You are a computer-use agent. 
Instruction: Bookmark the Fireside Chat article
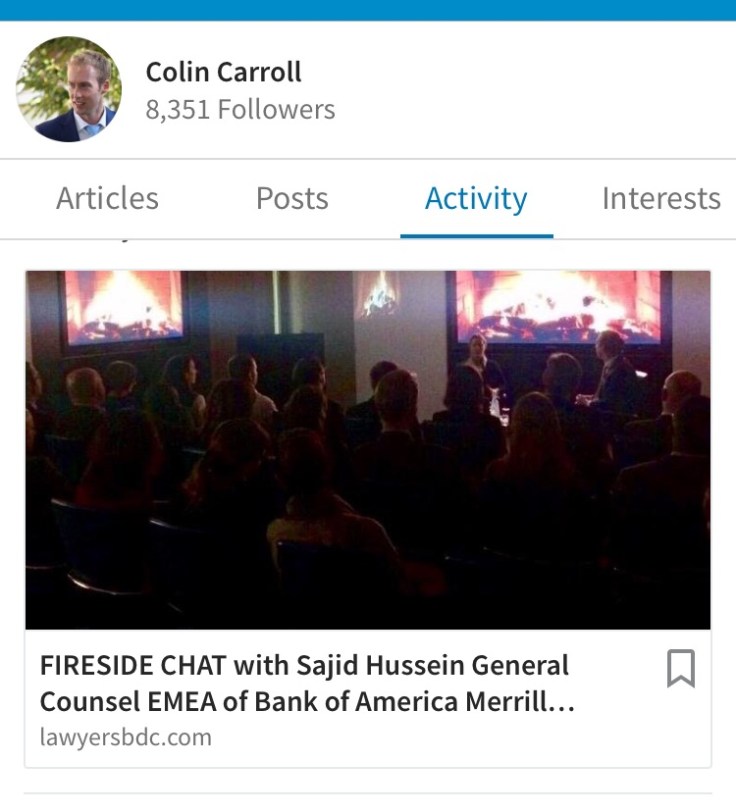pyautogui.click(x=680, y=668)
